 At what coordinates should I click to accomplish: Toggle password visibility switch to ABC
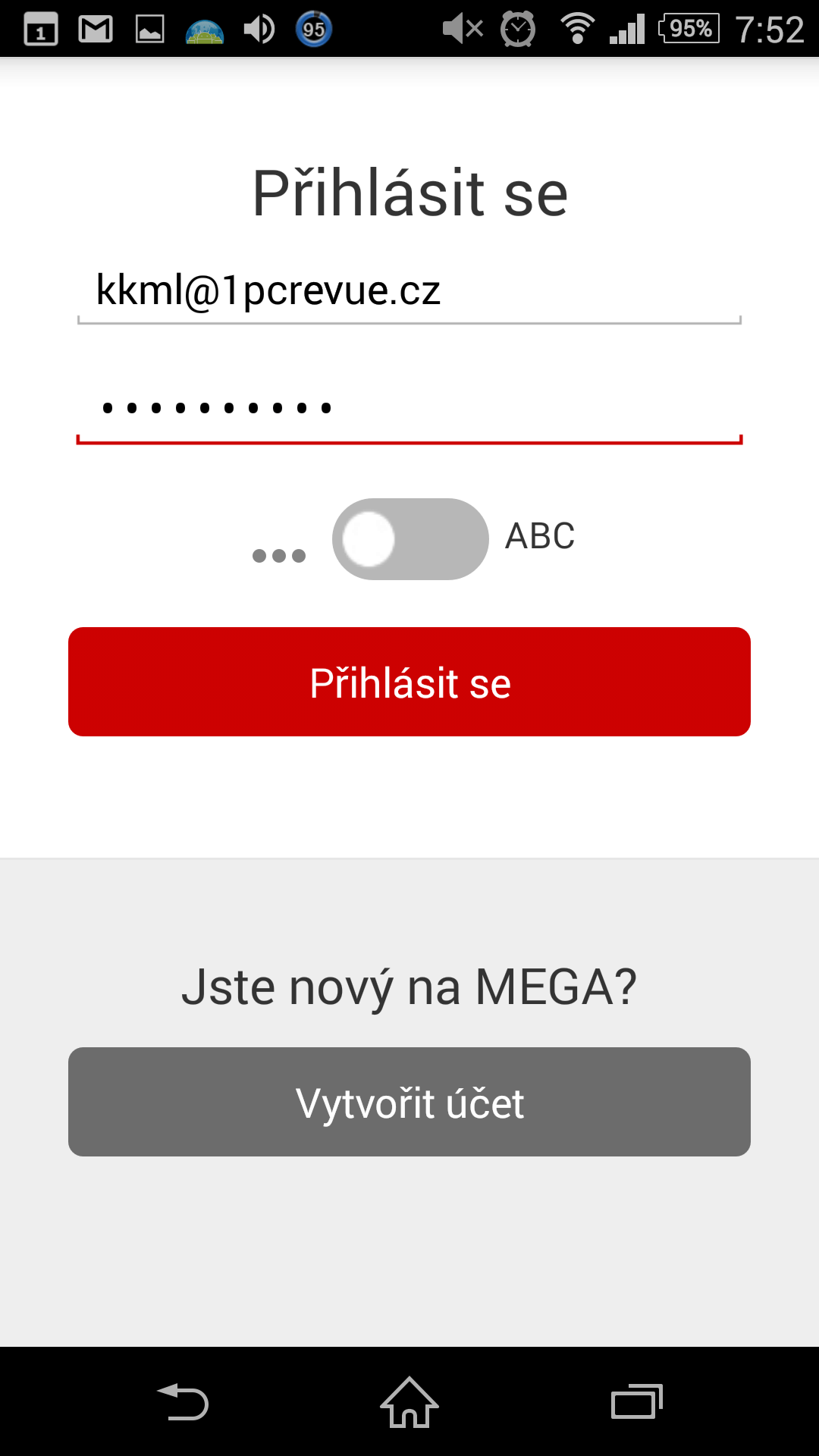pos(410,539)
